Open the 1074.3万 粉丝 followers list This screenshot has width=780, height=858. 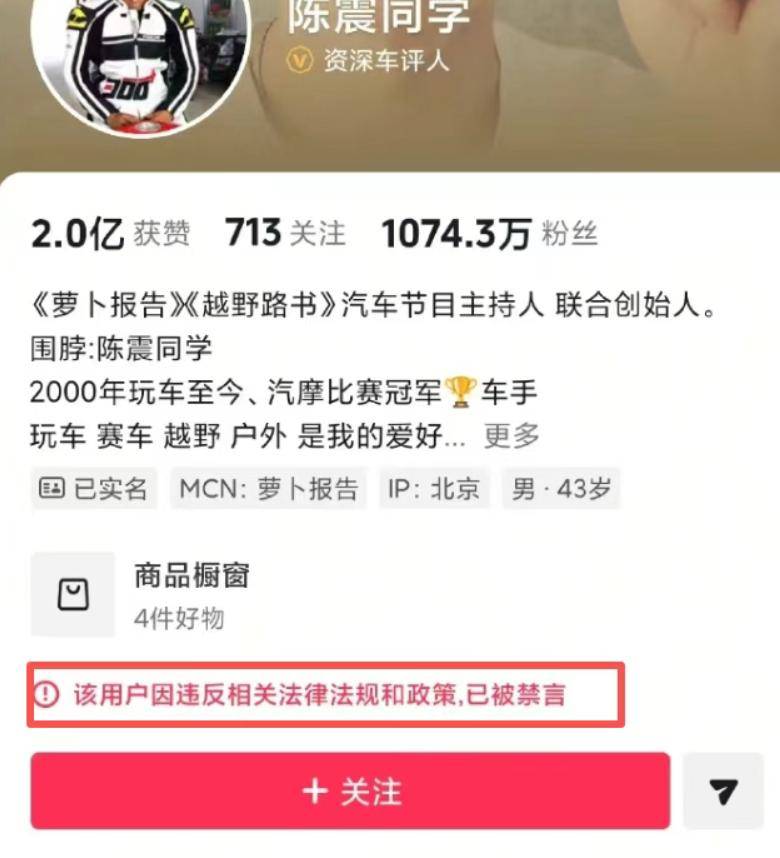[x=489, y=233]
